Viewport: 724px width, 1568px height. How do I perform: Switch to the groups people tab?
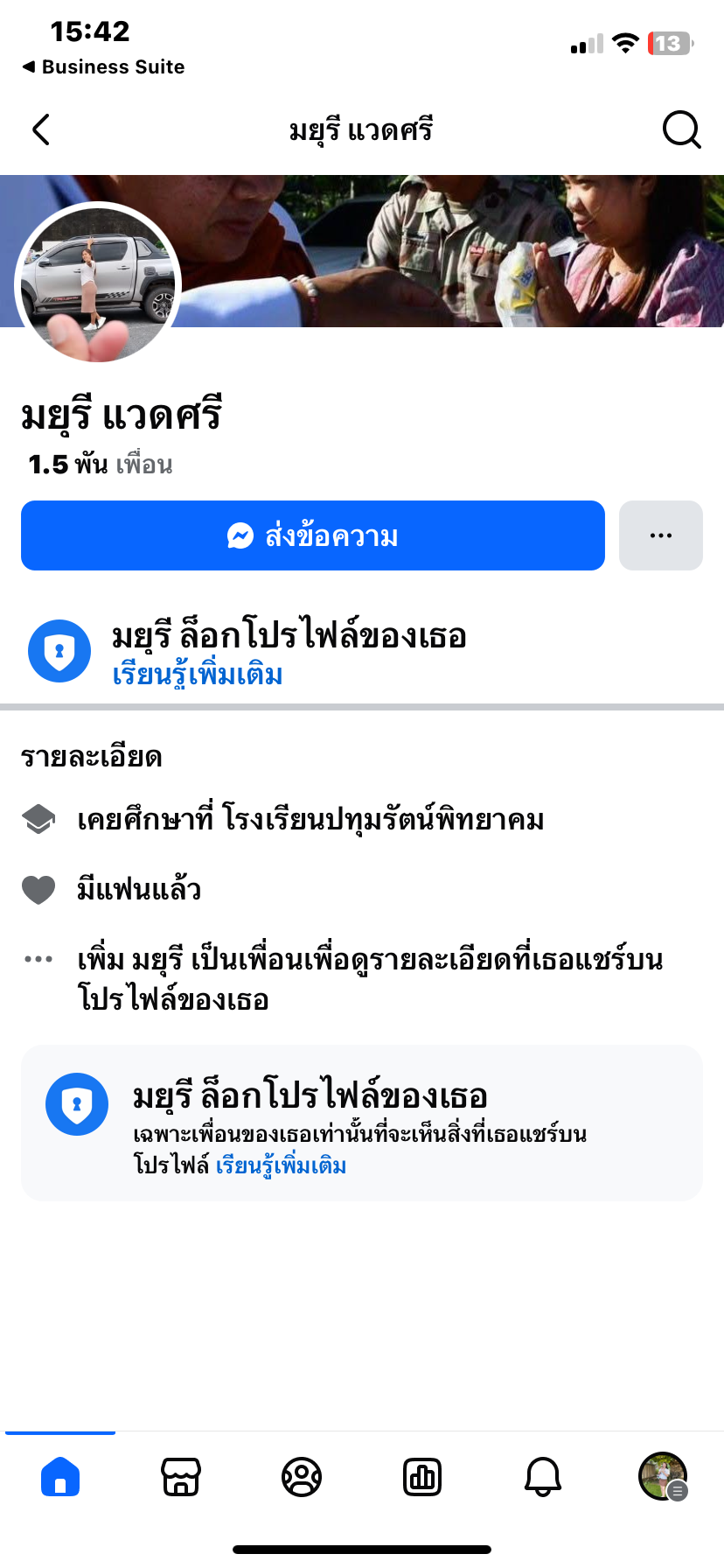tap(302, 1477)
